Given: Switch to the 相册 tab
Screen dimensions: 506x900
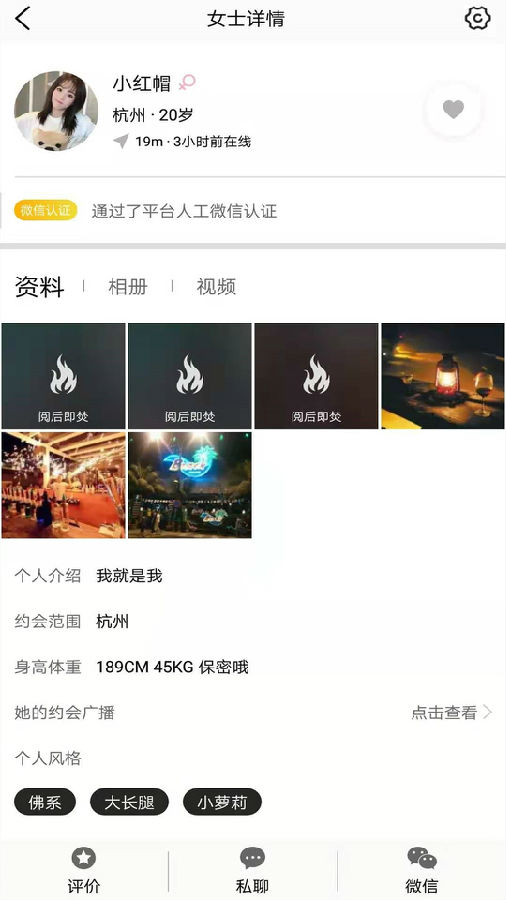Looking at the screenshot, I should point(128,286).
